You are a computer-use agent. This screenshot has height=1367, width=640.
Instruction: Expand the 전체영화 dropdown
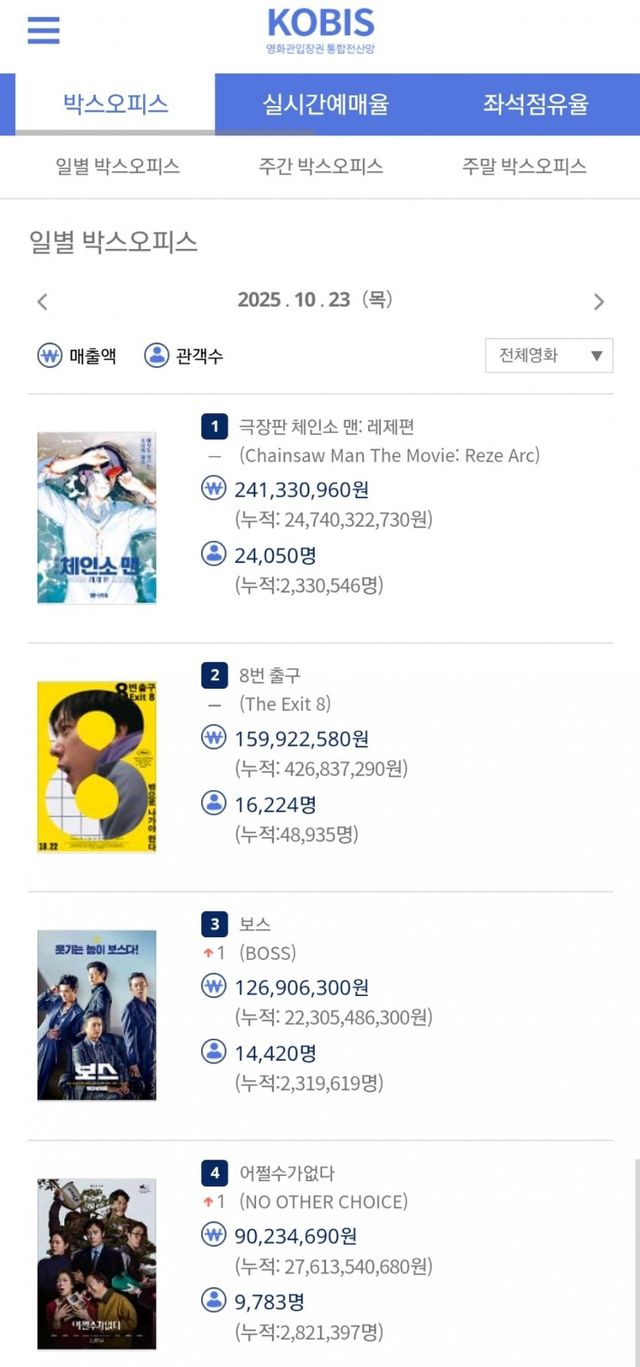[x=549, y=355]
